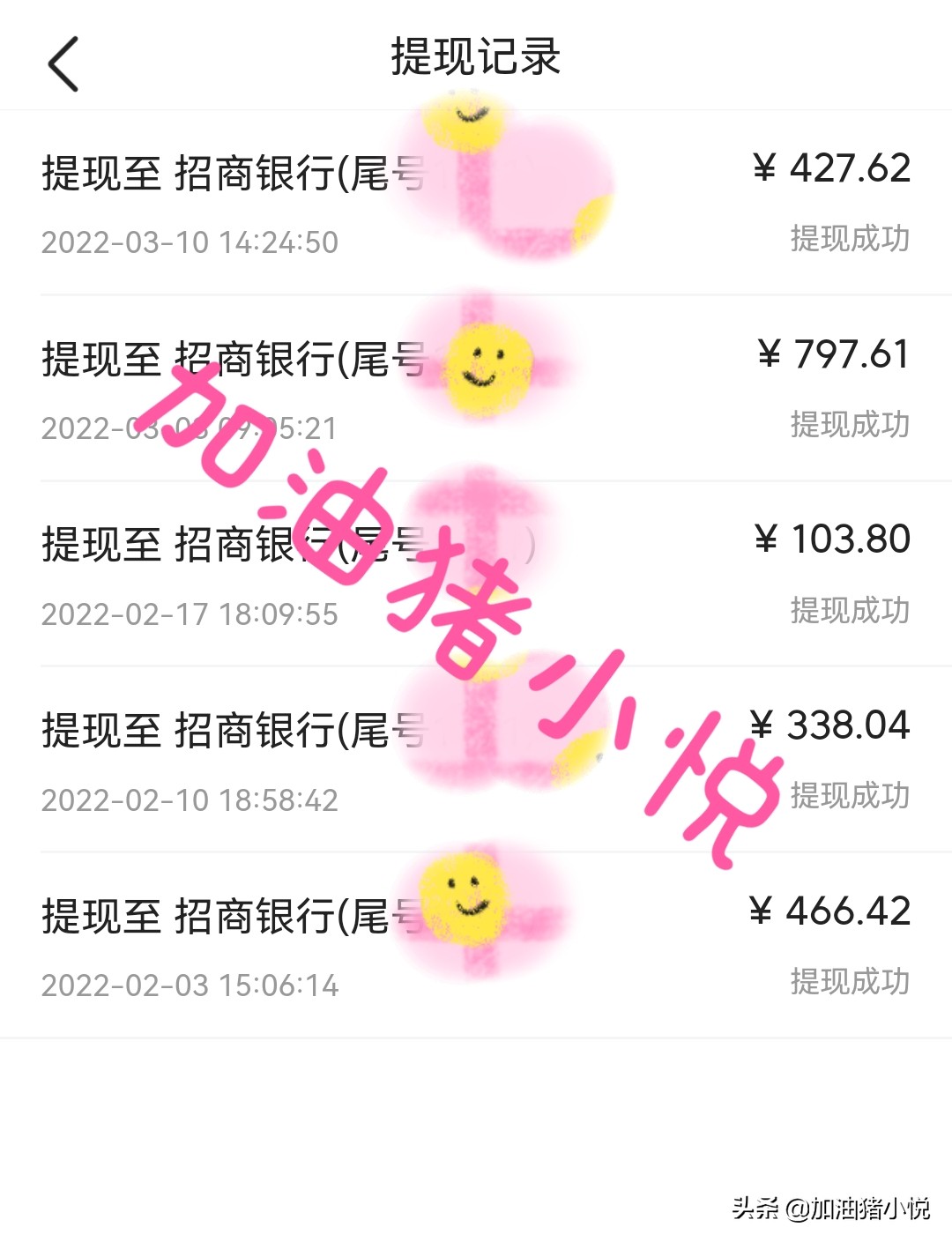Image resolution: width=952 pixels, height=1242 pixels.
Task: Tap the smiley sticker on first record
Action: click(x=467, y=115)
